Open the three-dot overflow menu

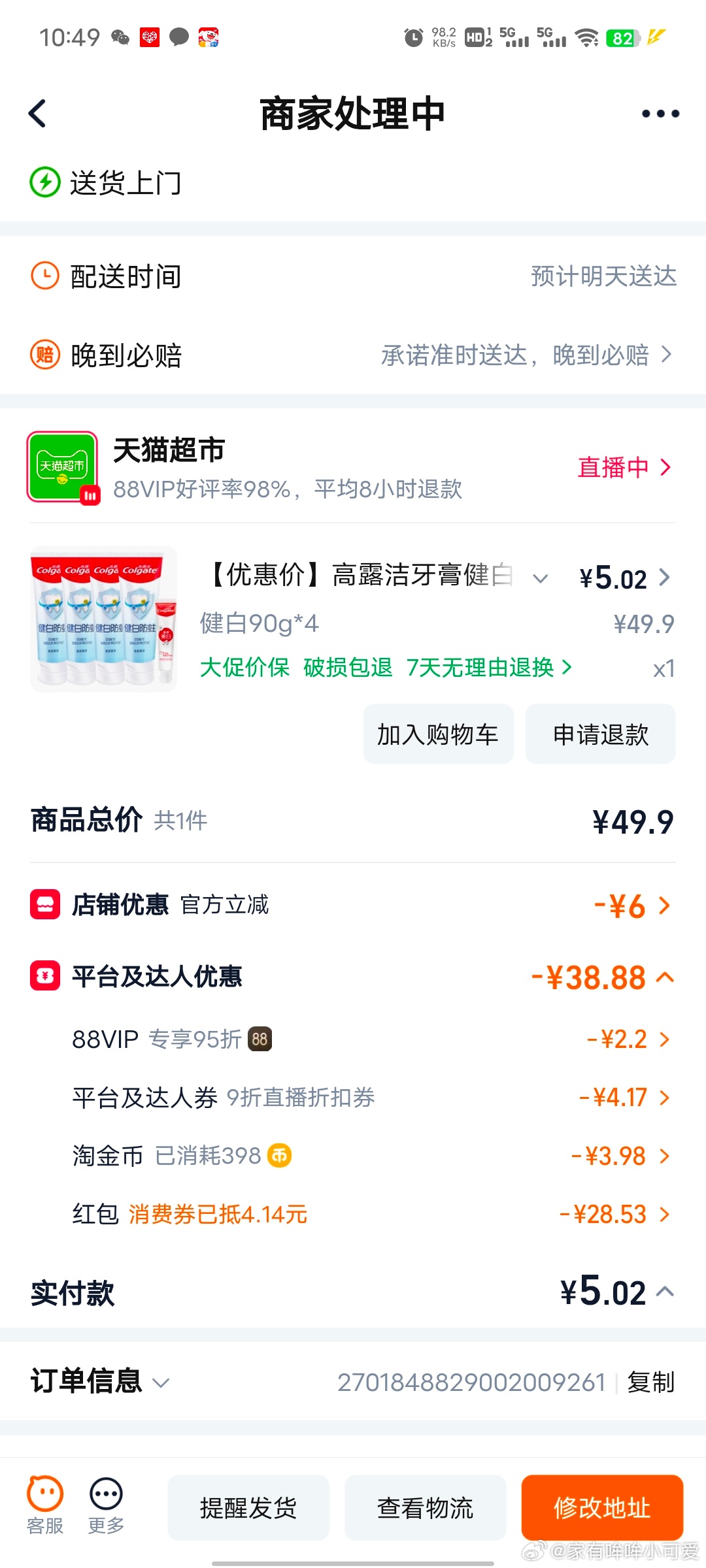pos(660,114)
